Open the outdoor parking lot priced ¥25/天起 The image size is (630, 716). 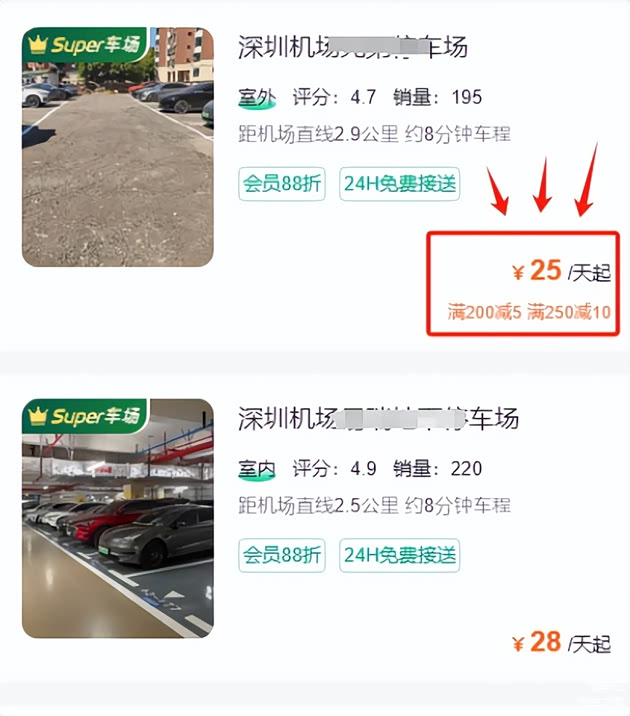point(352,47)
